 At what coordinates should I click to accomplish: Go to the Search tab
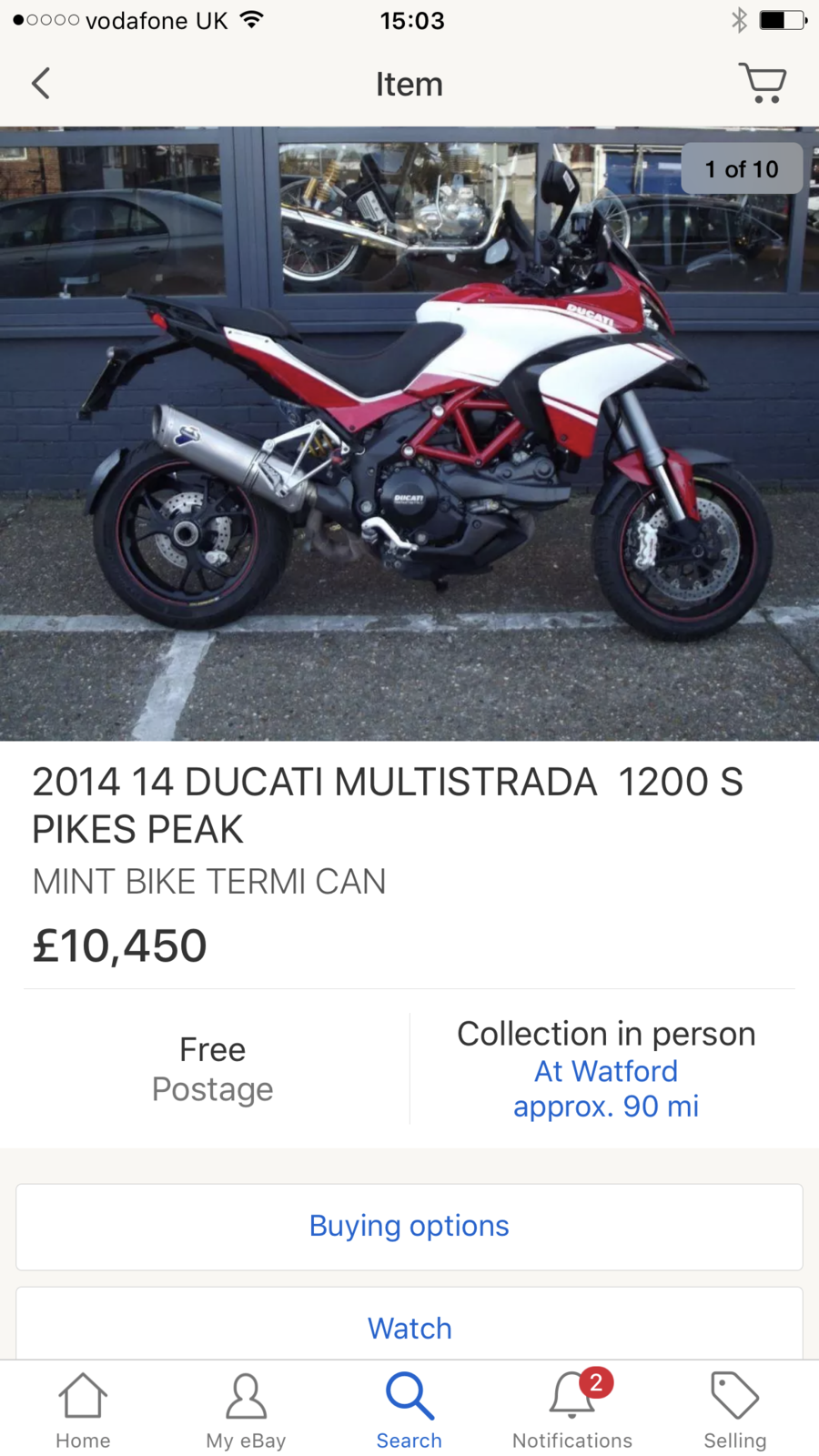click(409, 1410)
